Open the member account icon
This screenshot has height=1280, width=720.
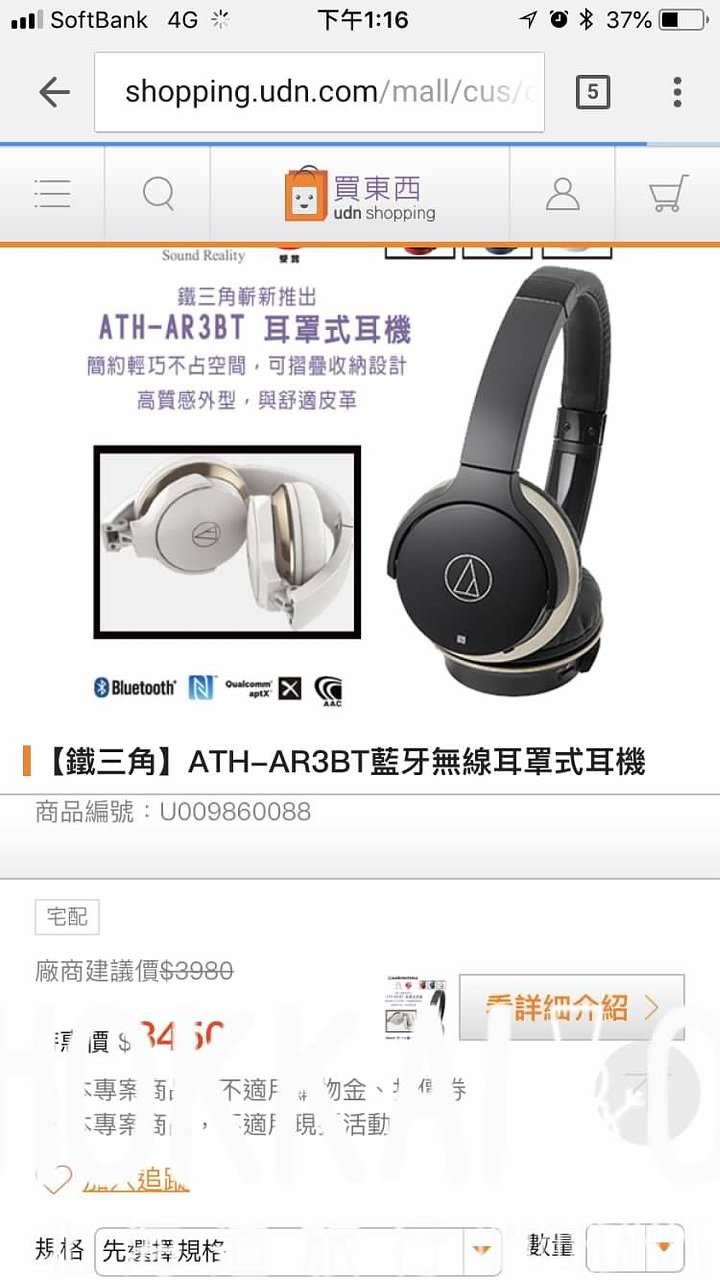(562, 193)
